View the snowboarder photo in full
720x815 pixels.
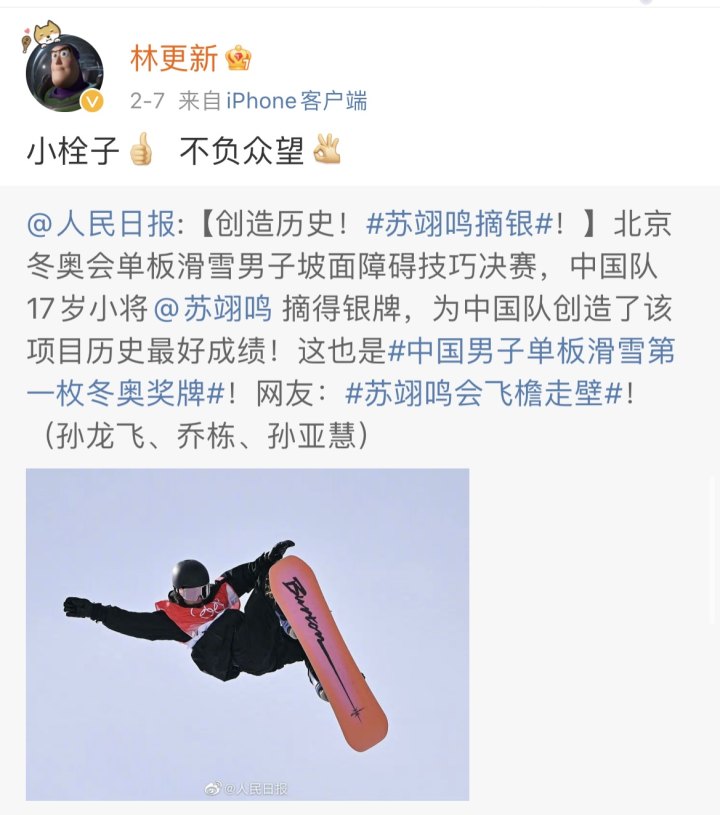pyautogui.click(x=247, y=633)
